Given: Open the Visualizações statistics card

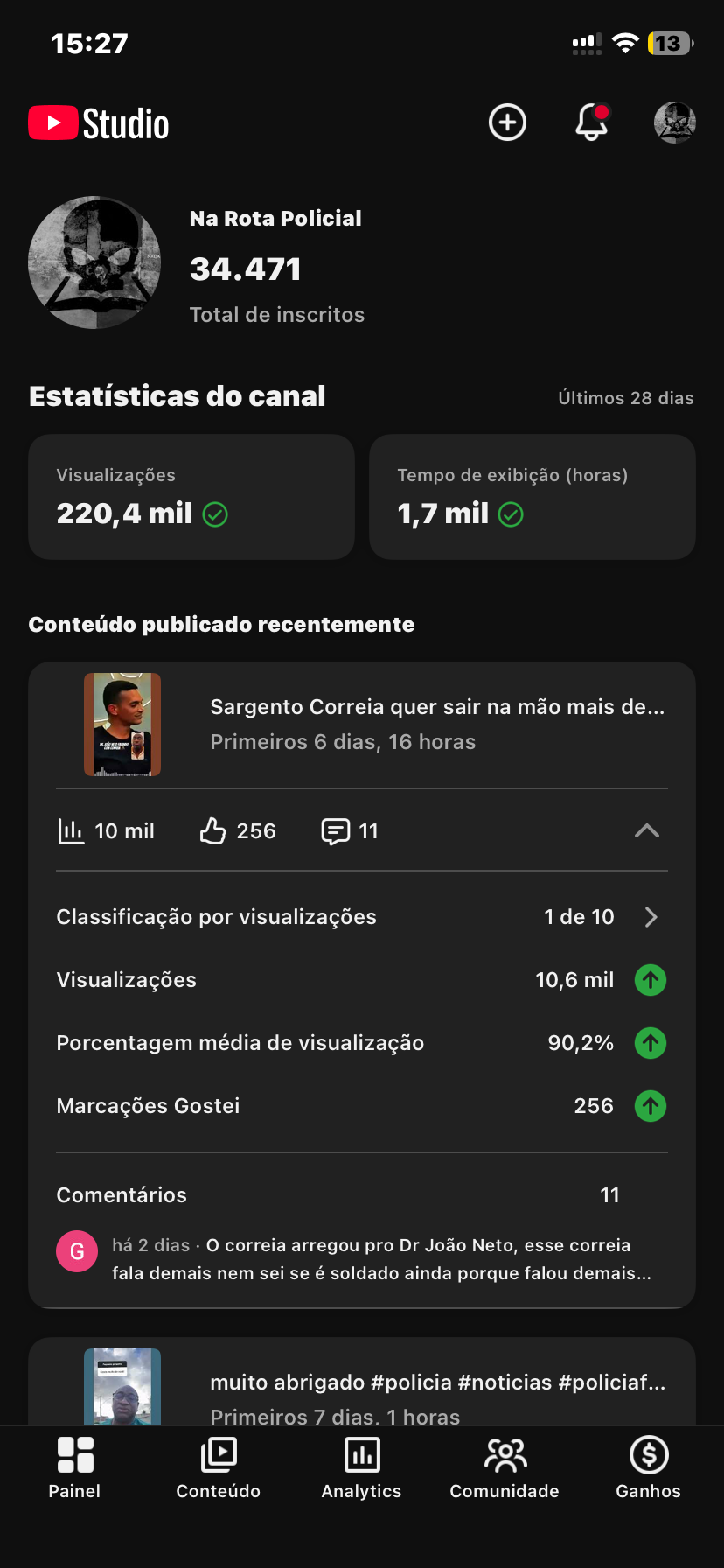Looking at the screenshot, I should [191, 497].
